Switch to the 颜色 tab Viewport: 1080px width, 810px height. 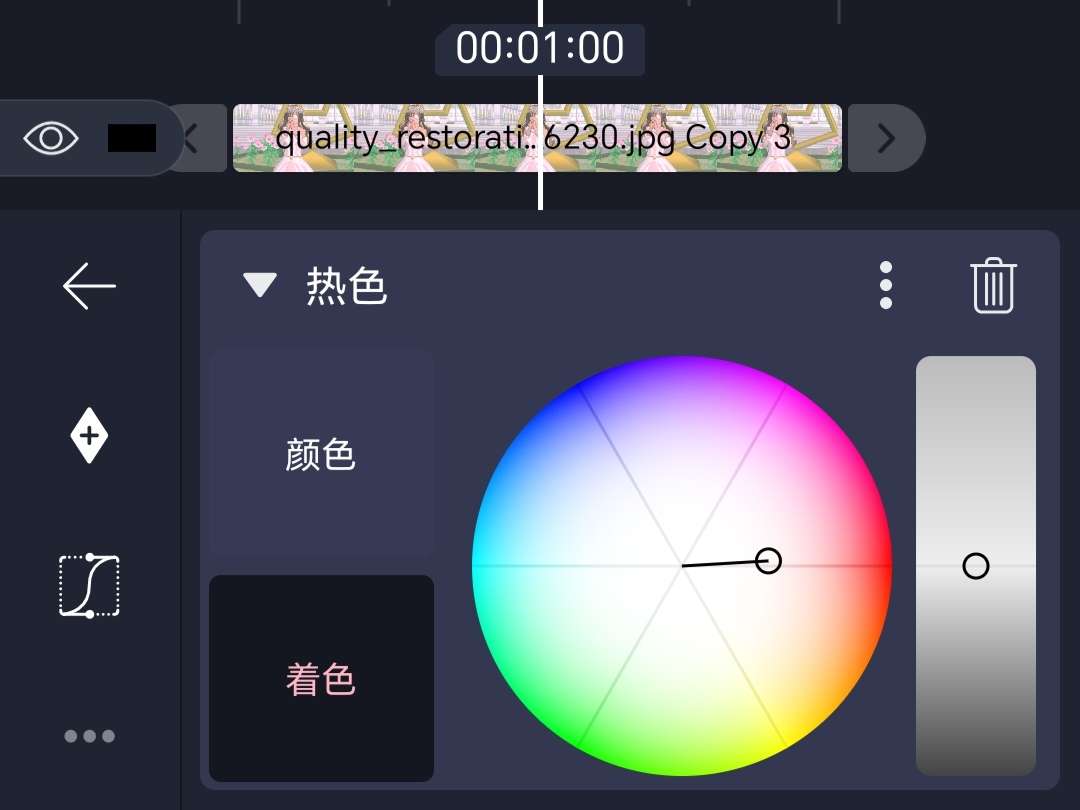point(321,455)
